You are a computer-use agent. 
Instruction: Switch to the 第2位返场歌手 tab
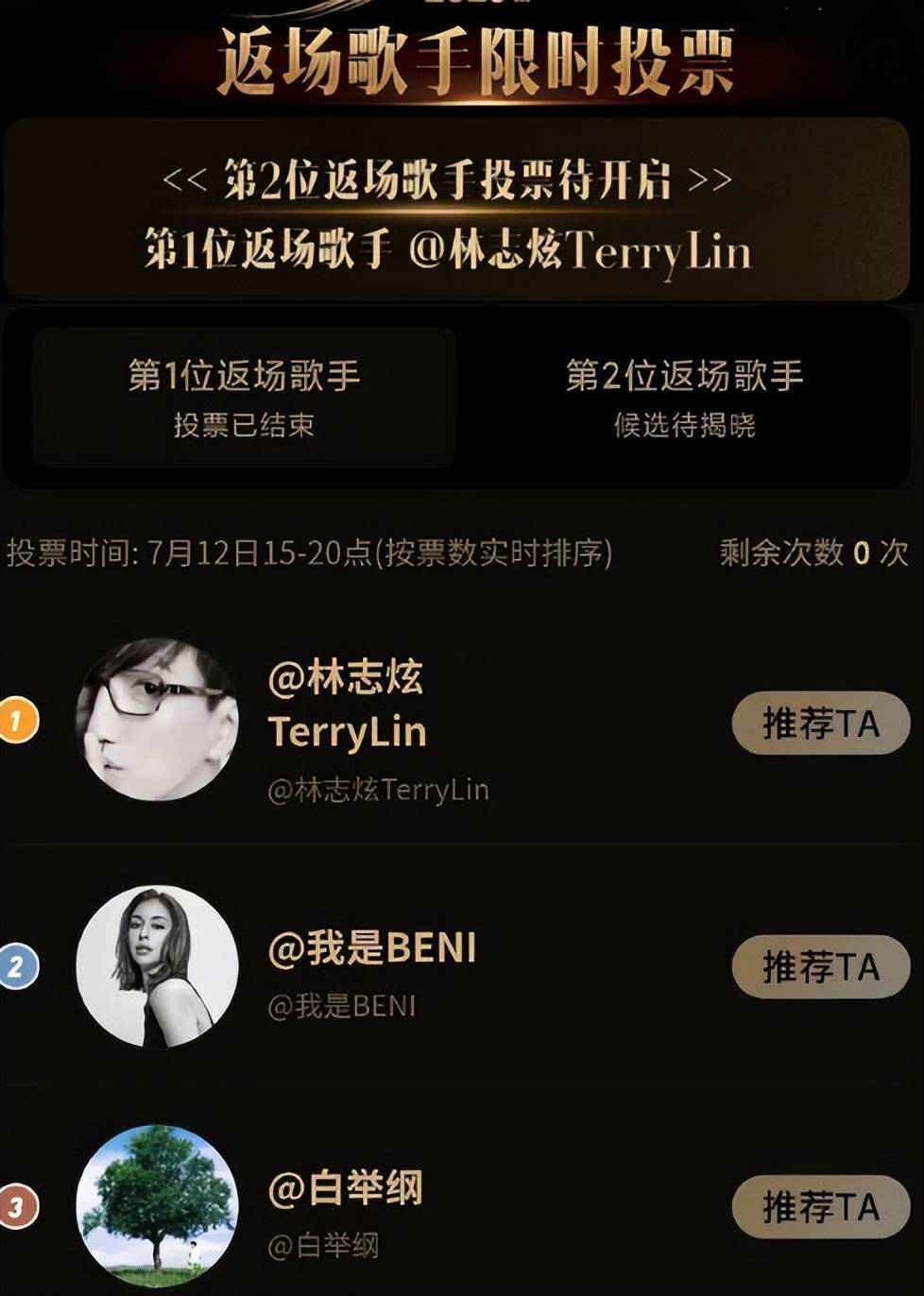pos(684,398)
